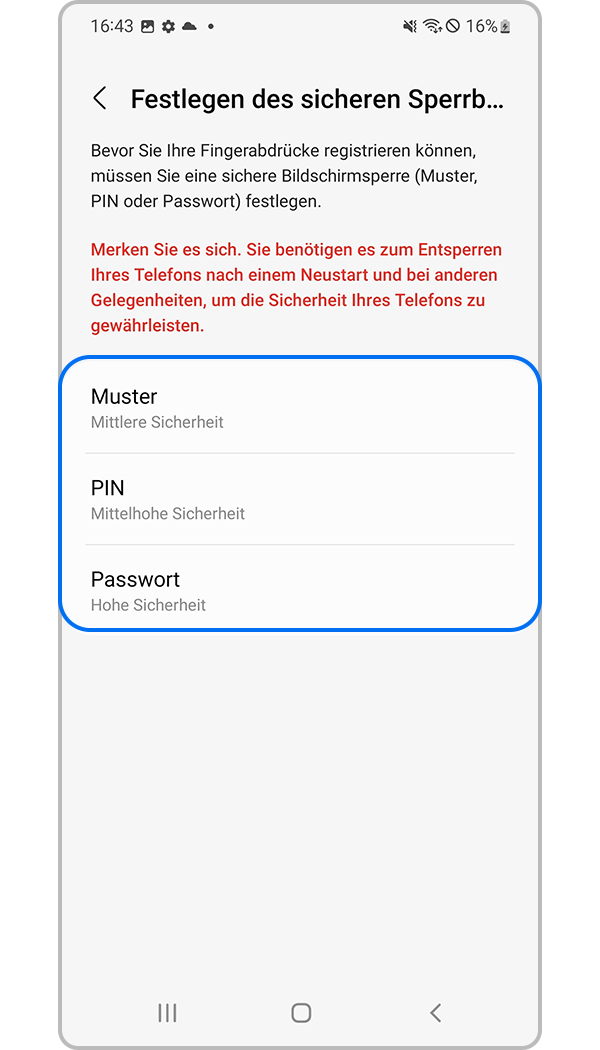The image size is (600, 1050).
Task: Open recent apps from the navigation bar
Action: pyautogui.click(x=167, y=1013)
